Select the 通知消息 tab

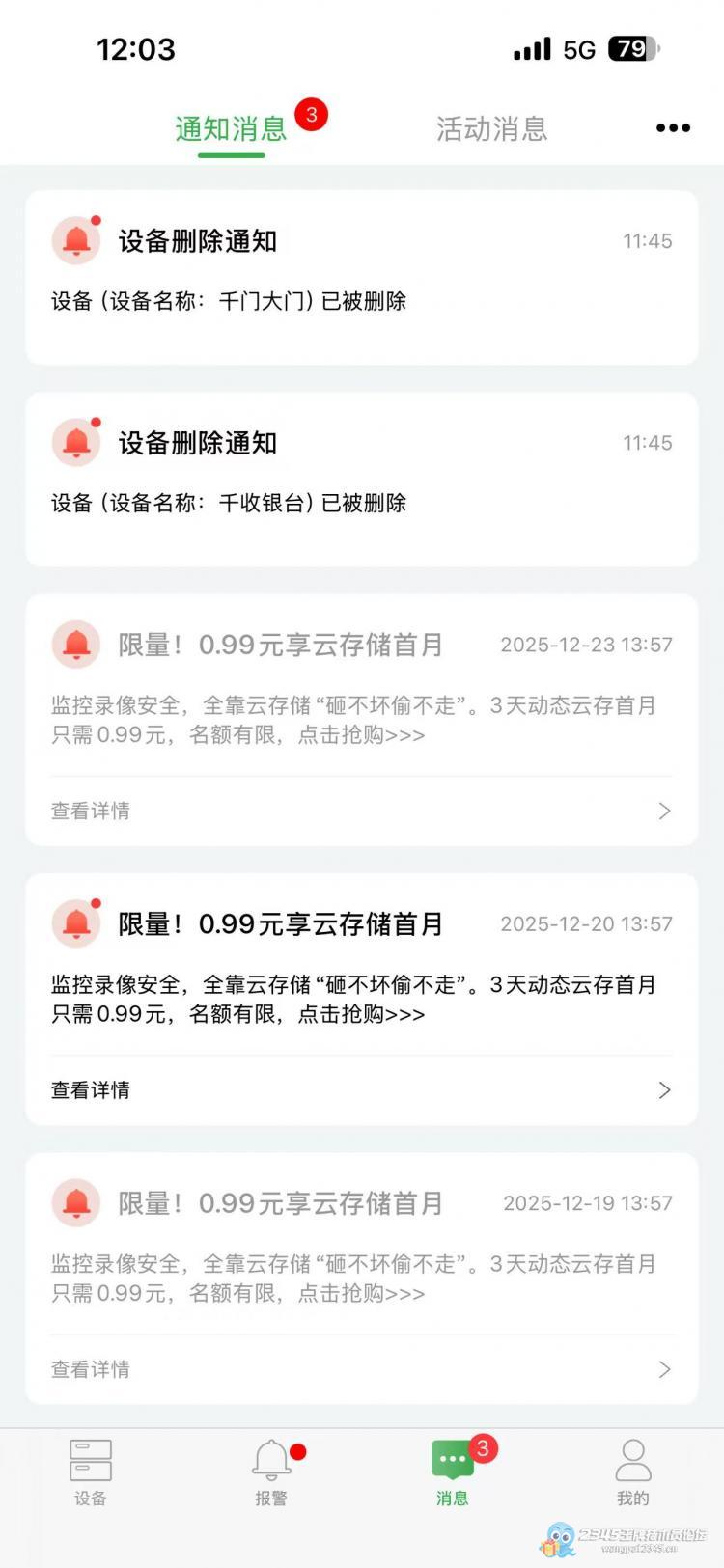232,129
